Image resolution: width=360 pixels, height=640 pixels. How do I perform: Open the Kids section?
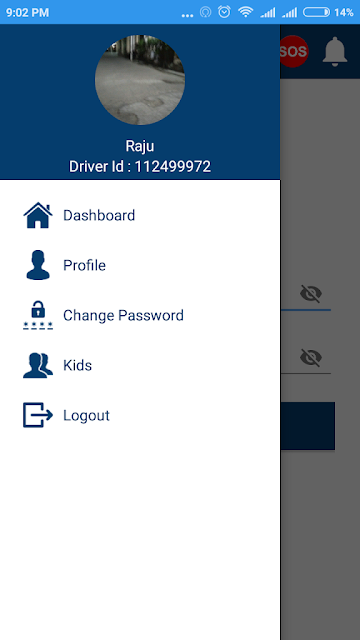pyautogui.click(x=140, y=365)
